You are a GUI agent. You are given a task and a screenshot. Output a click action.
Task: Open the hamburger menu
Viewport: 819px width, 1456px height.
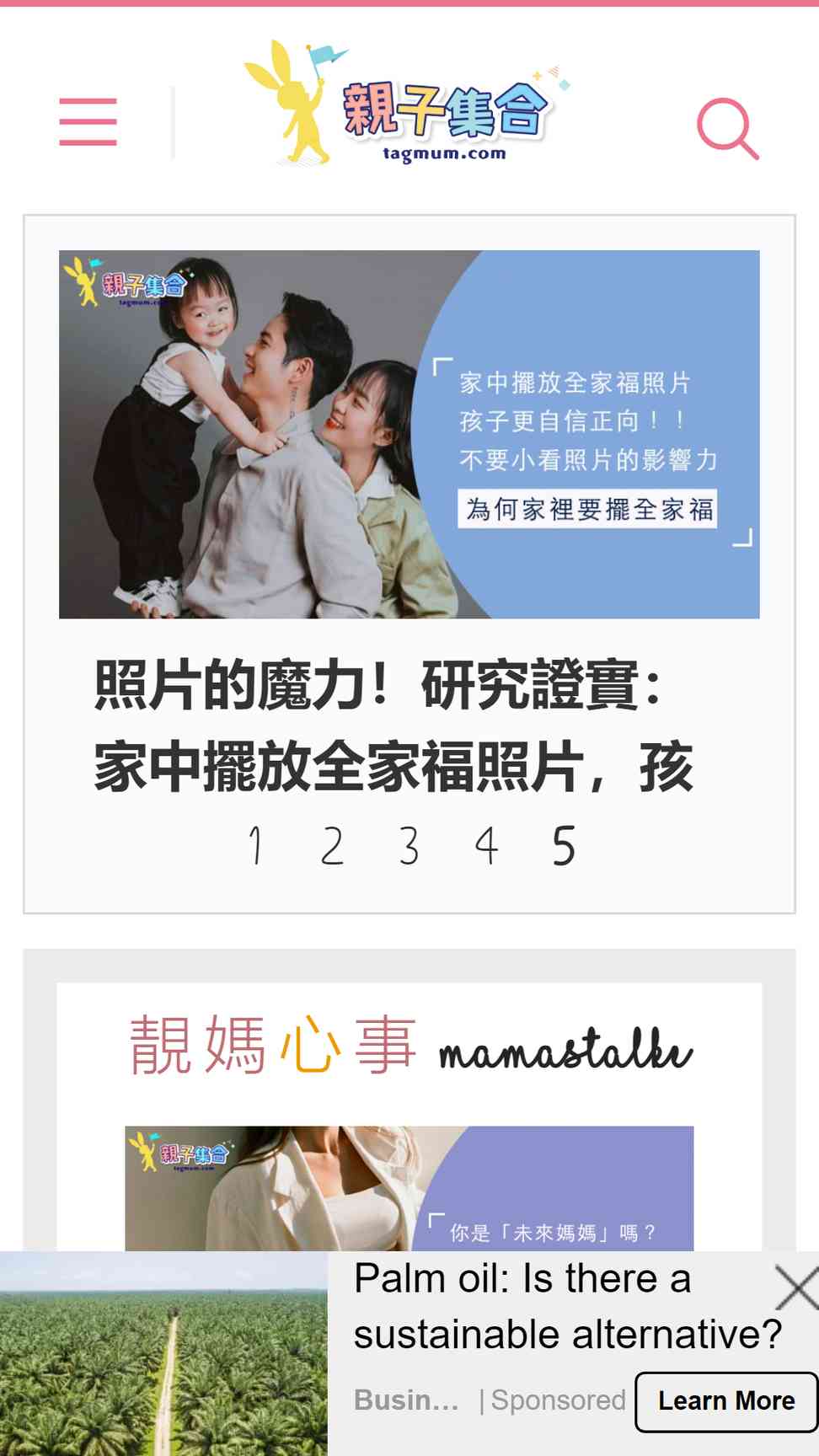click(x=88, y=122)
